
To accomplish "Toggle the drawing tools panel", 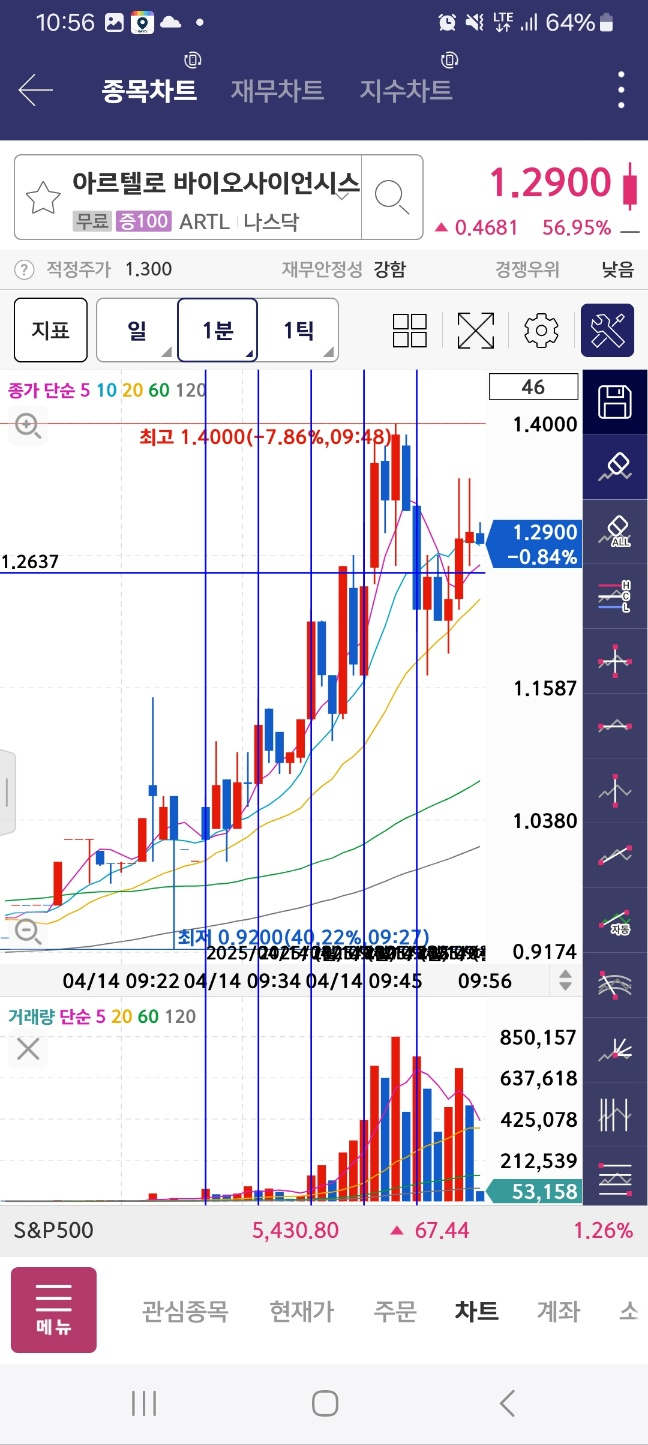I will (x=608, y=330).
